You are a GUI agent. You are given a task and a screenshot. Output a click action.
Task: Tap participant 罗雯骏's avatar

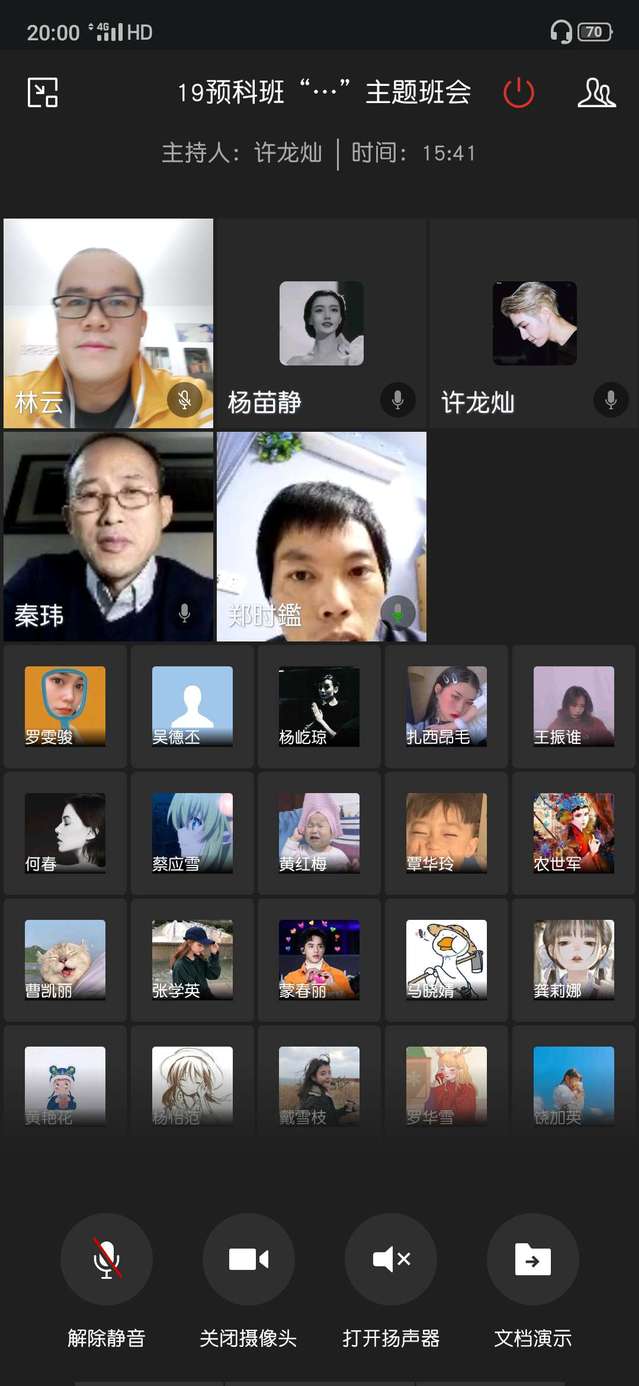pyautogui.click(x=65, y=706)
